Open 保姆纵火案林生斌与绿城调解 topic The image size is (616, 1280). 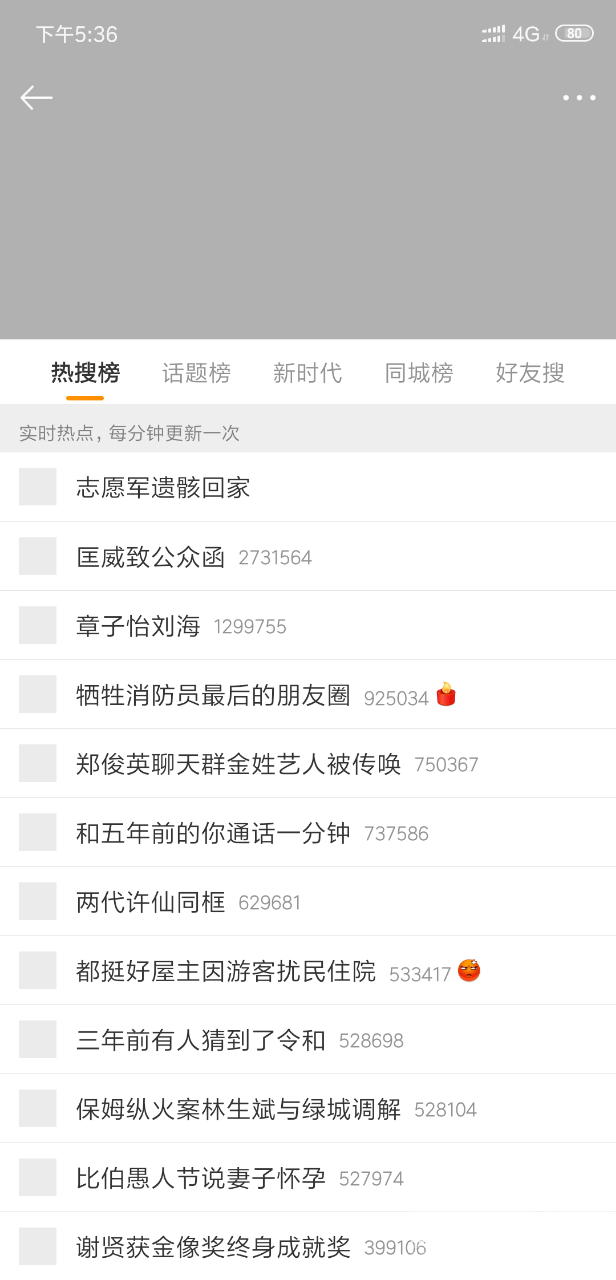pos(238,1109)
